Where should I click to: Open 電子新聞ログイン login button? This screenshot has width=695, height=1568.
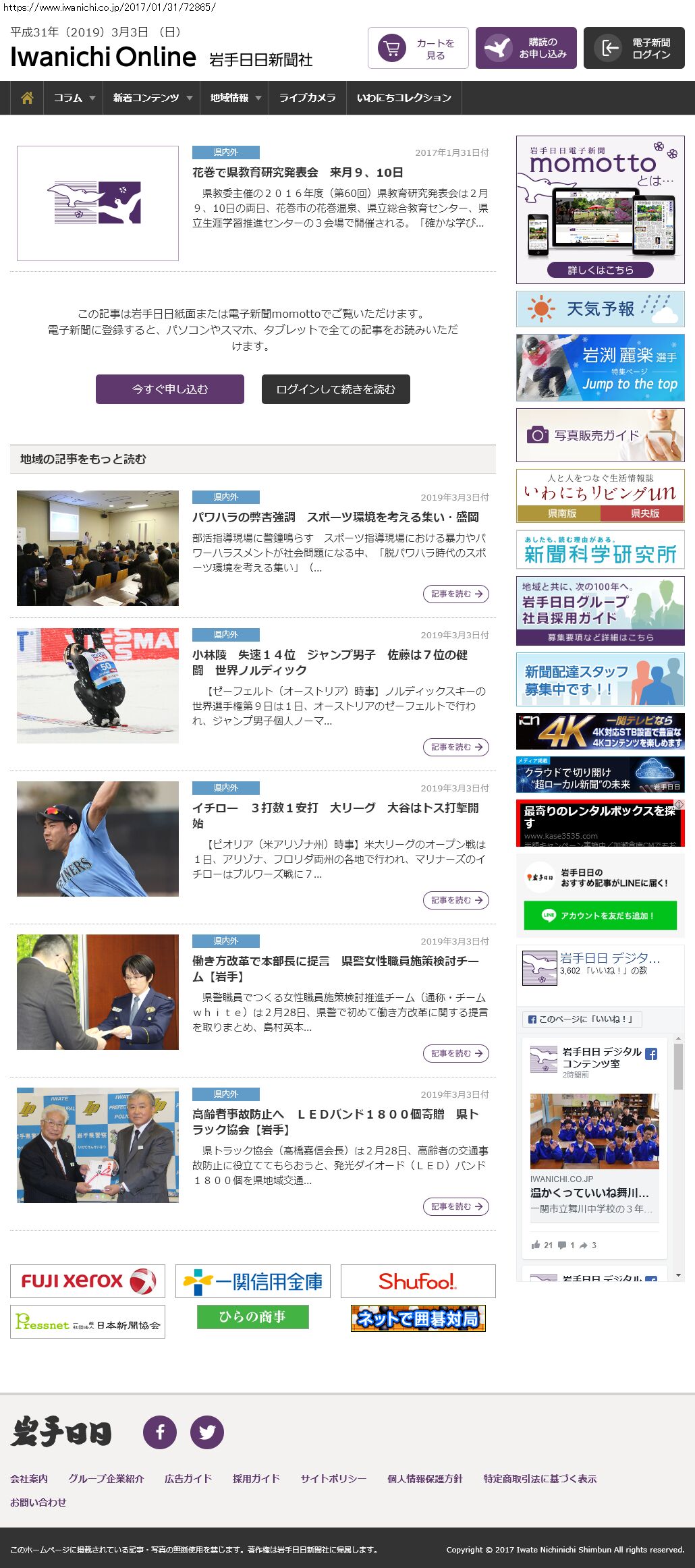(634, 49)
